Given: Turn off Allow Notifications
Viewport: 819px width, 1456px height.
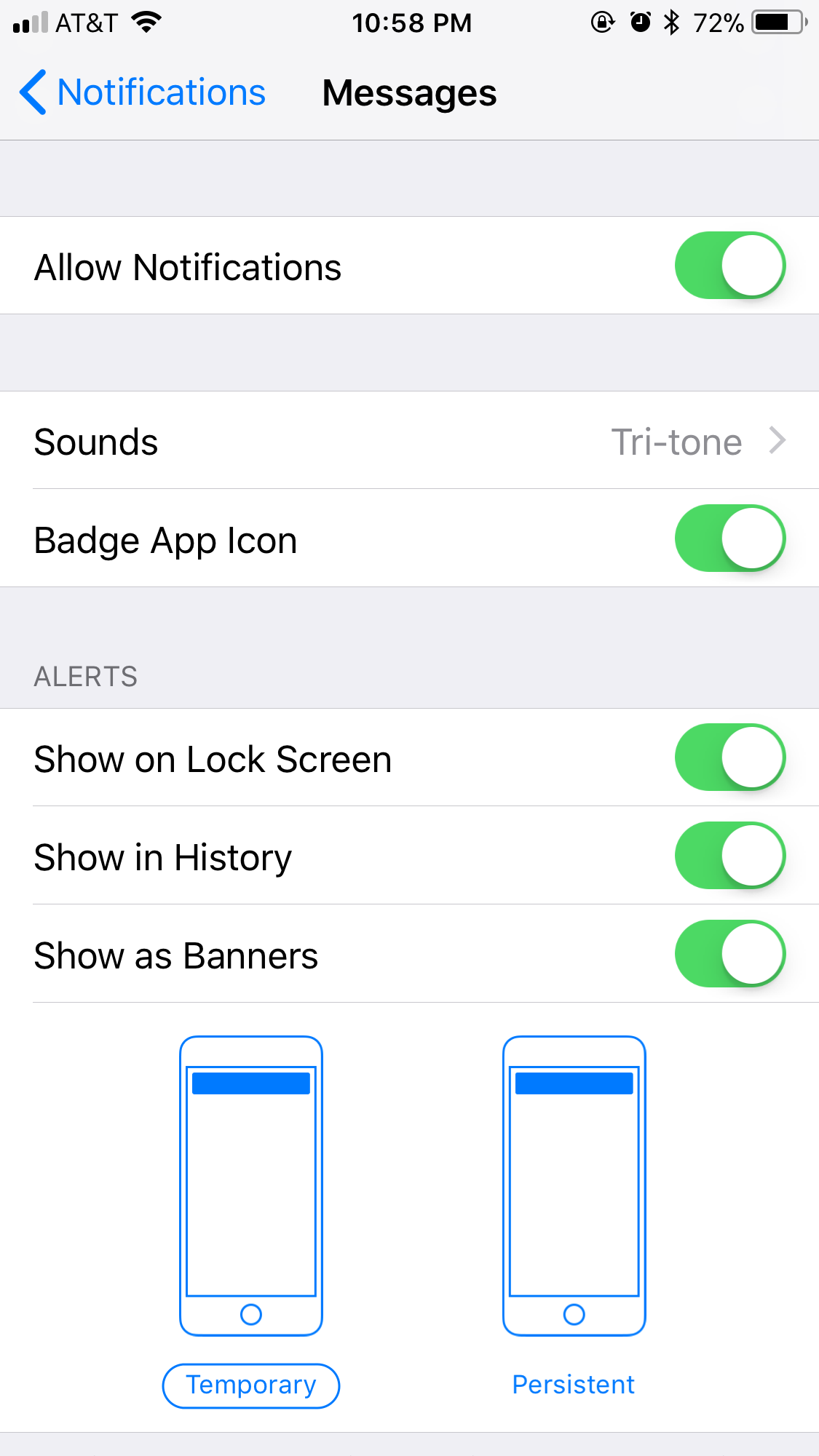Looking at the screenshot, I should point(729,266).
